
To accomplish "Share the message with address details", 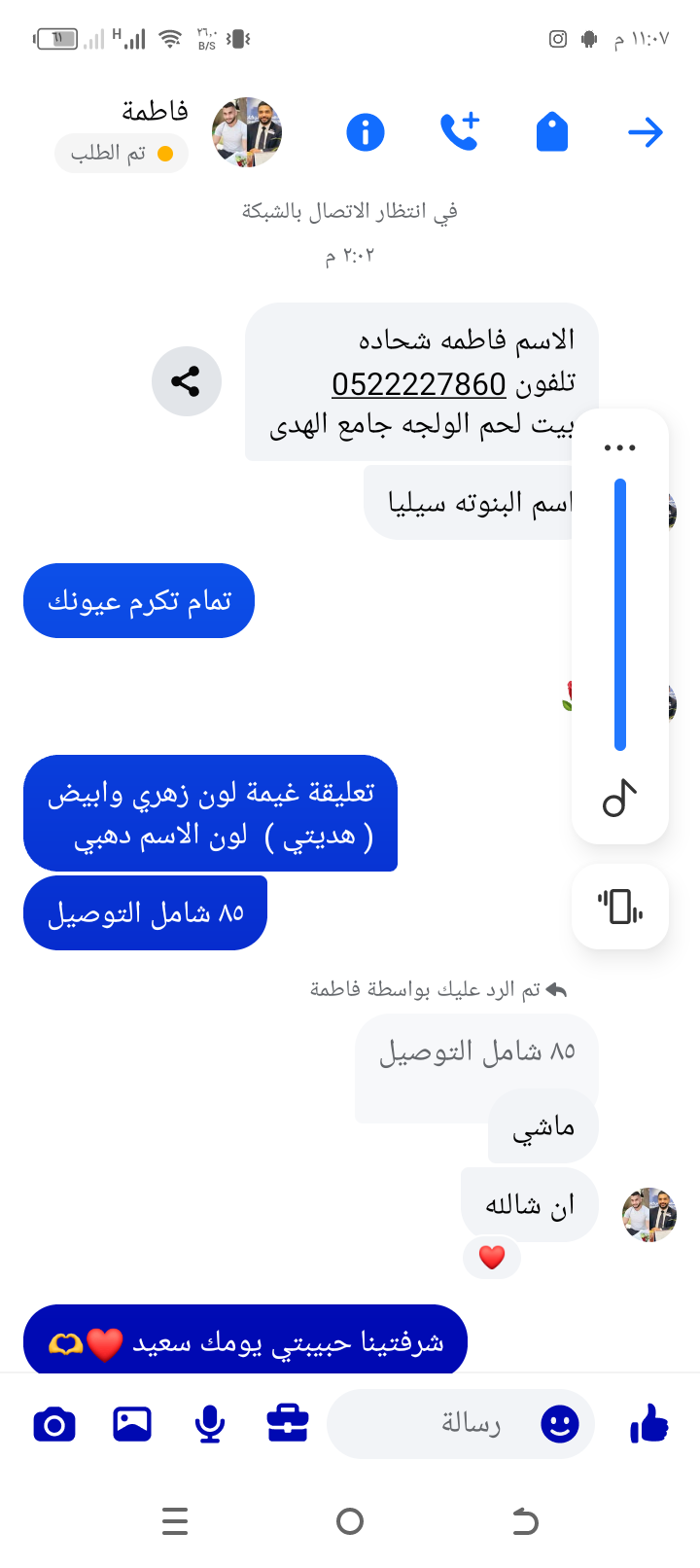I will (x=186, y=381).
